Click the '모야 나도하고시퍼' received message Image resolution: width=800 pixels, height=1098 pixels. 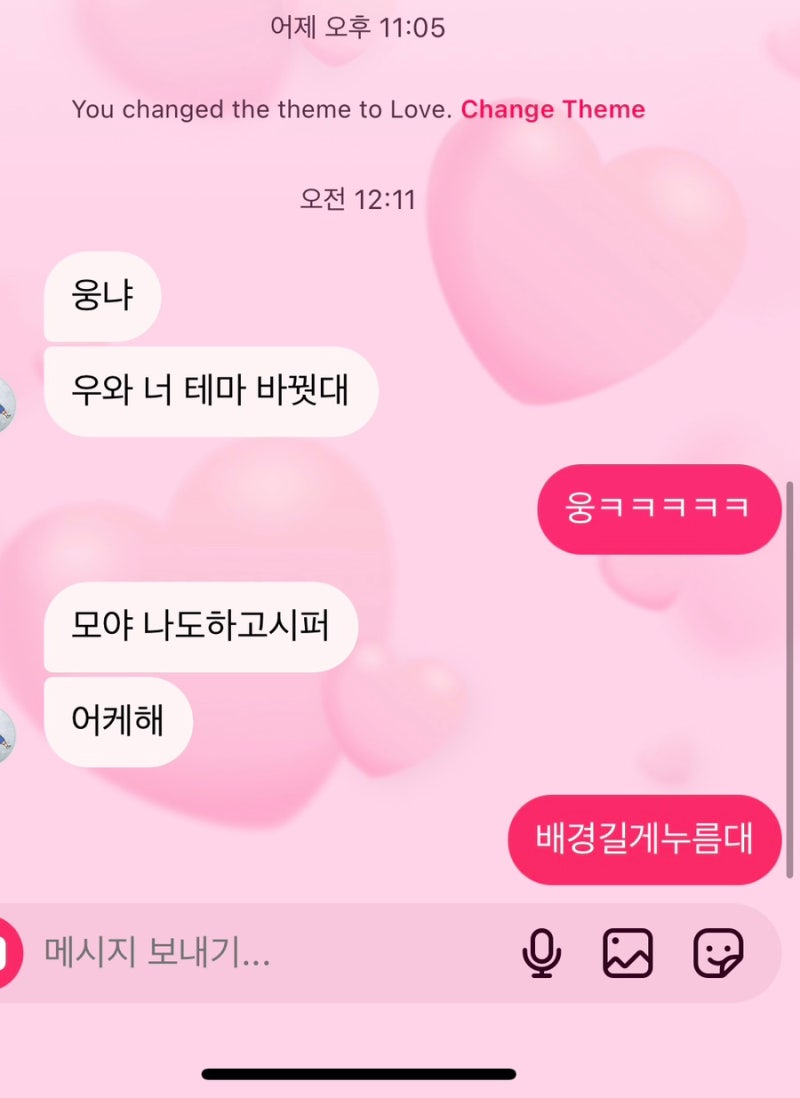(x=199, y=627)
